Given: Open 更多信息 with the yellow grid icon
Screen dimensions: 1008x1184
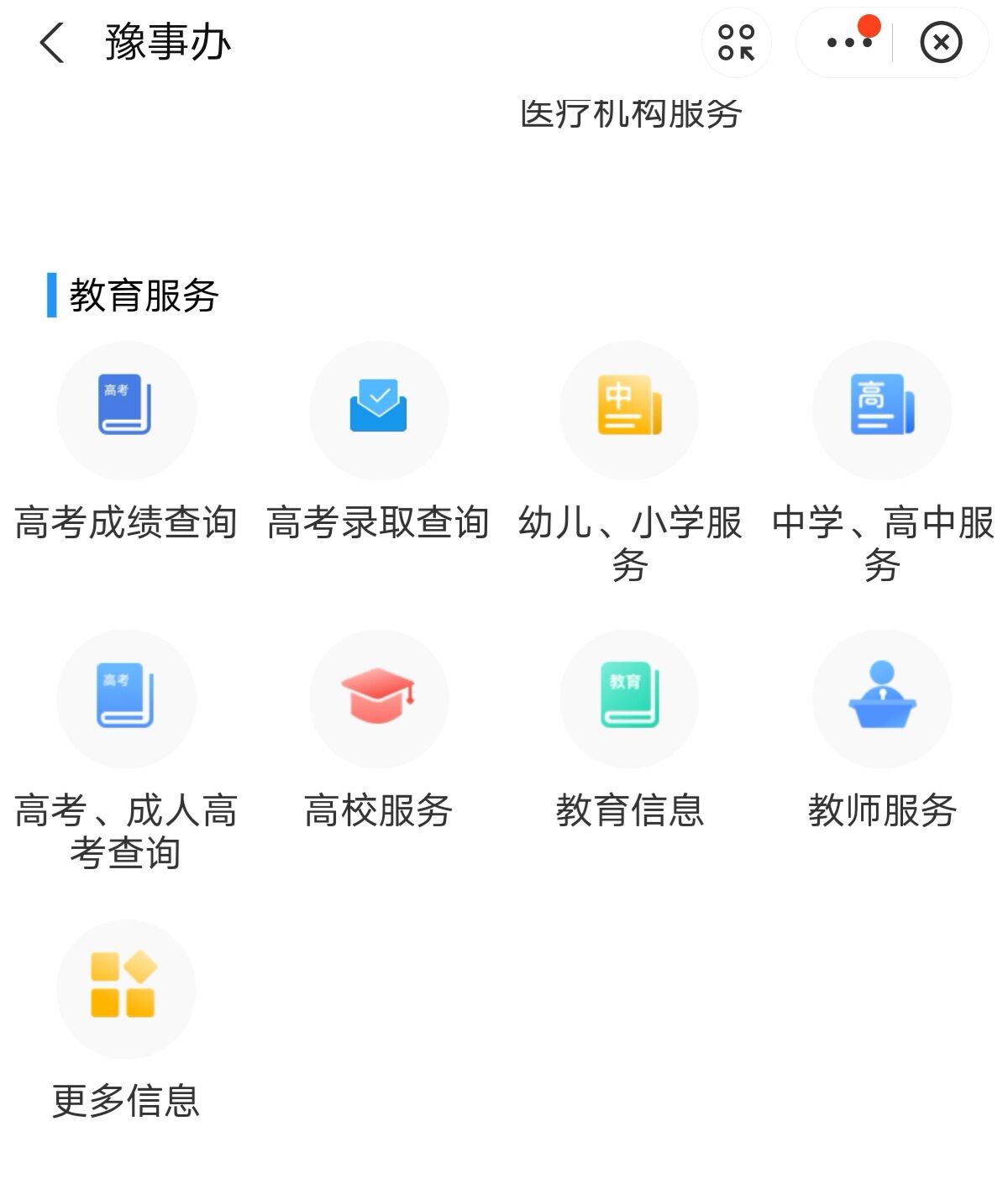Looking at the screenshot, I should (126, 989).
